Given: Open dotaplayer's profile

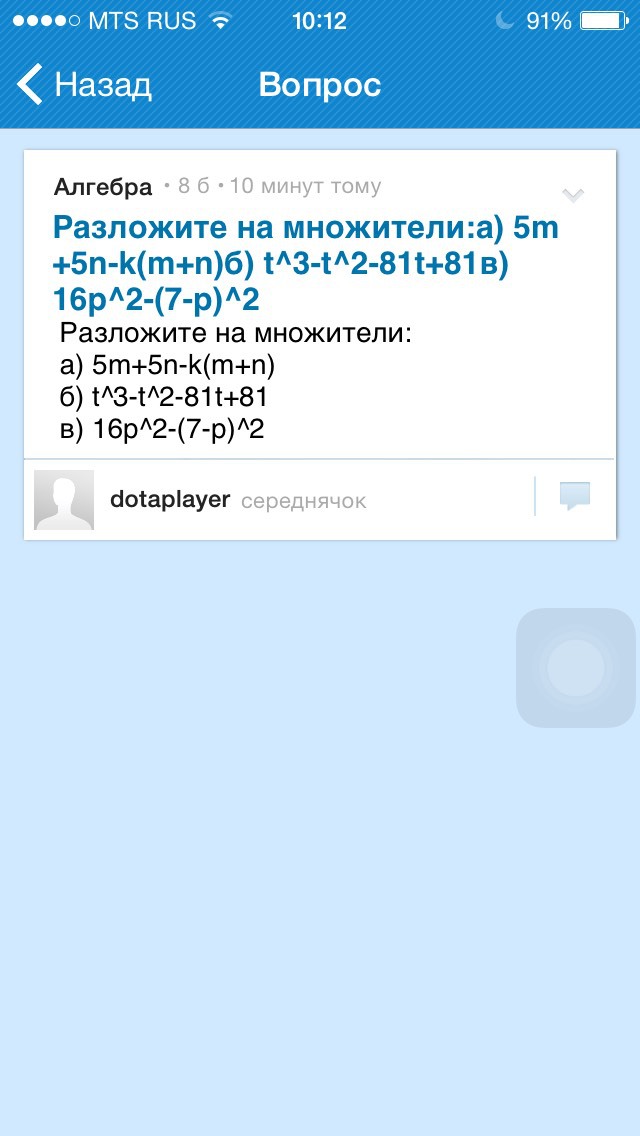Looking at the screenshot, I should click(x=170, y=499).
